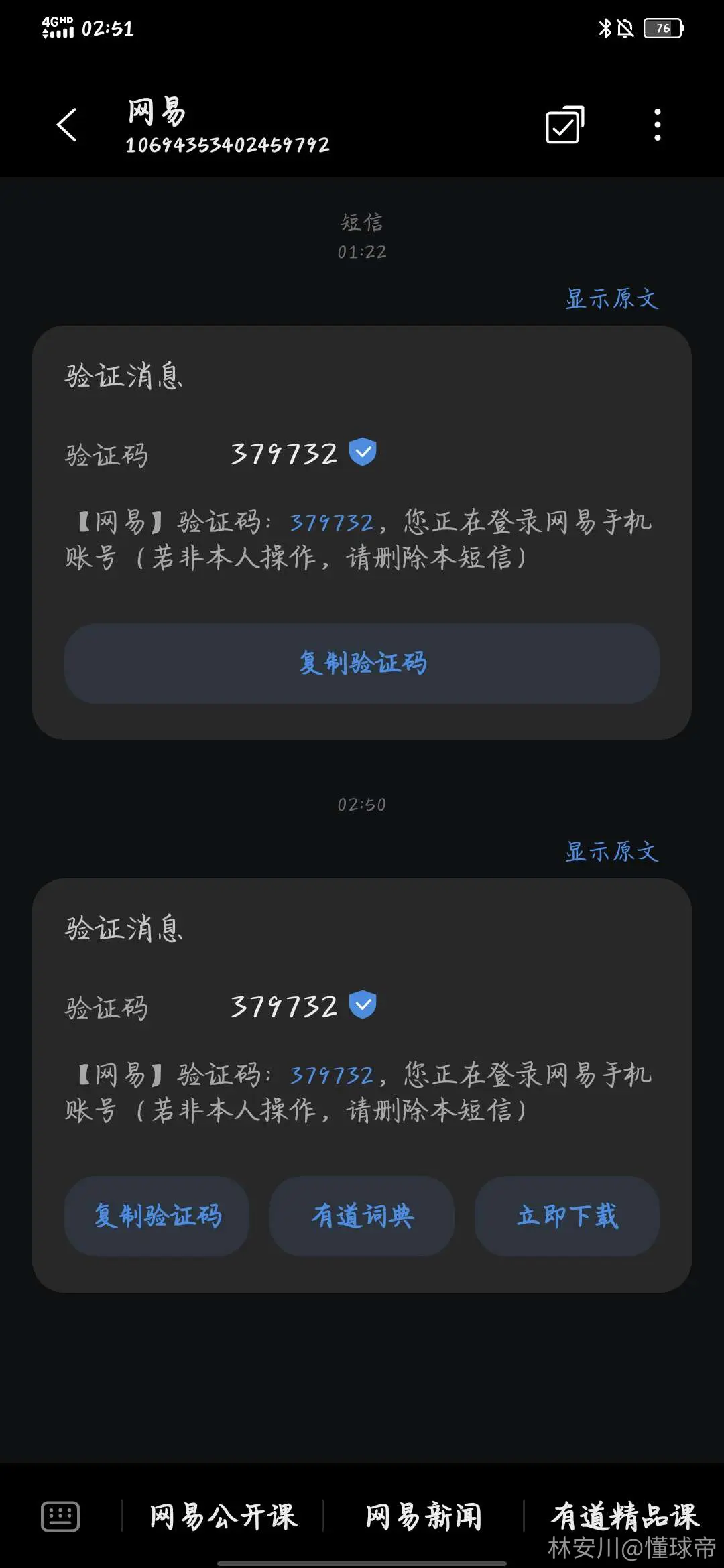Tap 复制验证码 in the 02:50 message
Viewport: 724px width, 1568px height.
[x=157, y=1216]
